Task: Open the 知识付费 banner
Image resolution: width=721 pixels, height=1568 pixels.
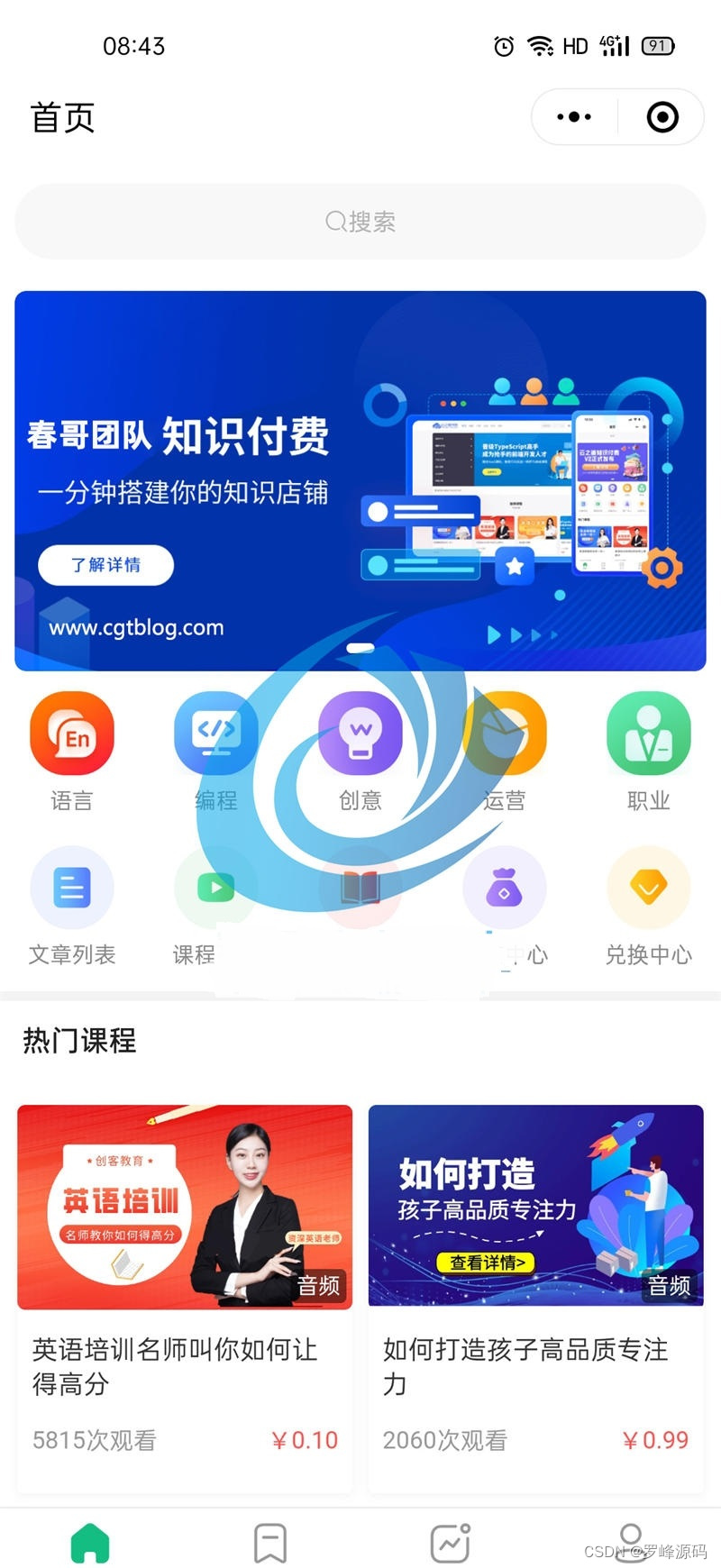Action: click(360, 480)
